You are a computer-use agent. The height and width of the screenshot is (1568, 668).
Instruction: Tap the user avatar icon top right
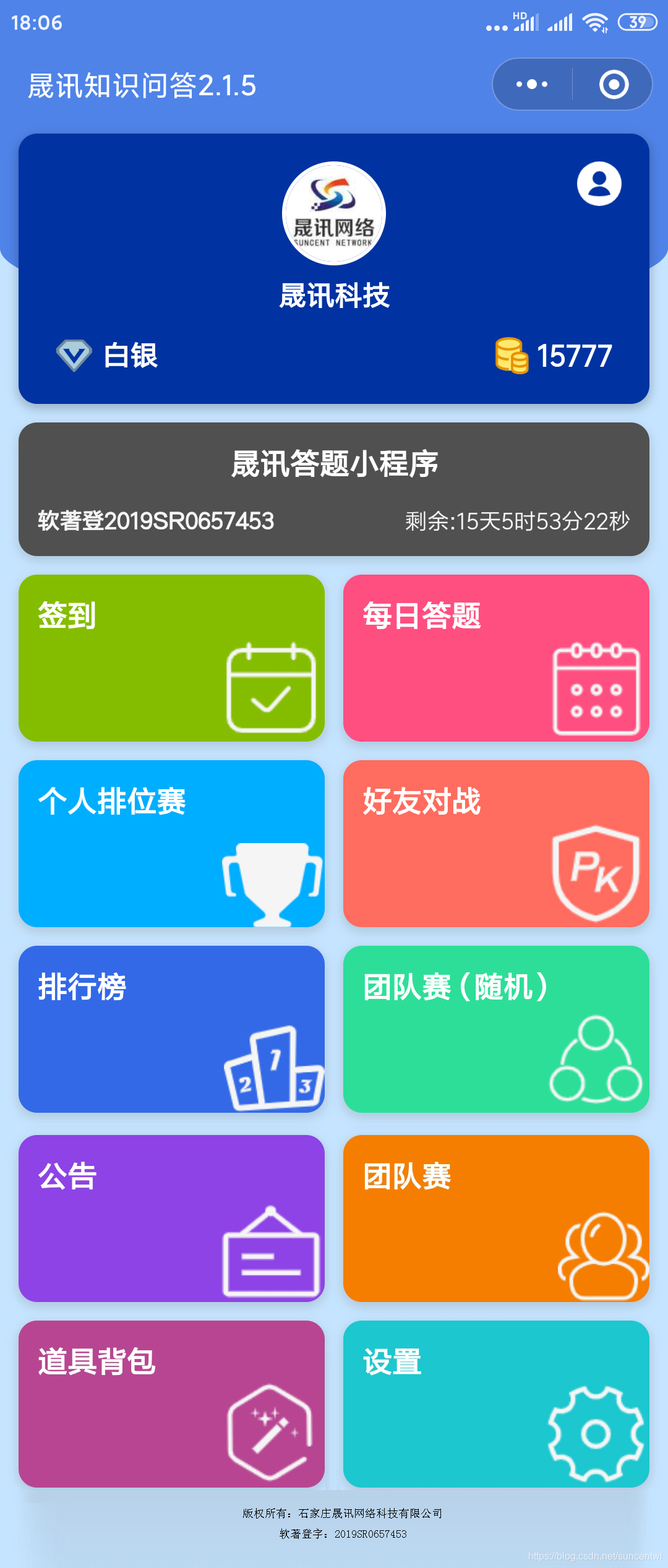(x=597, y=184)
